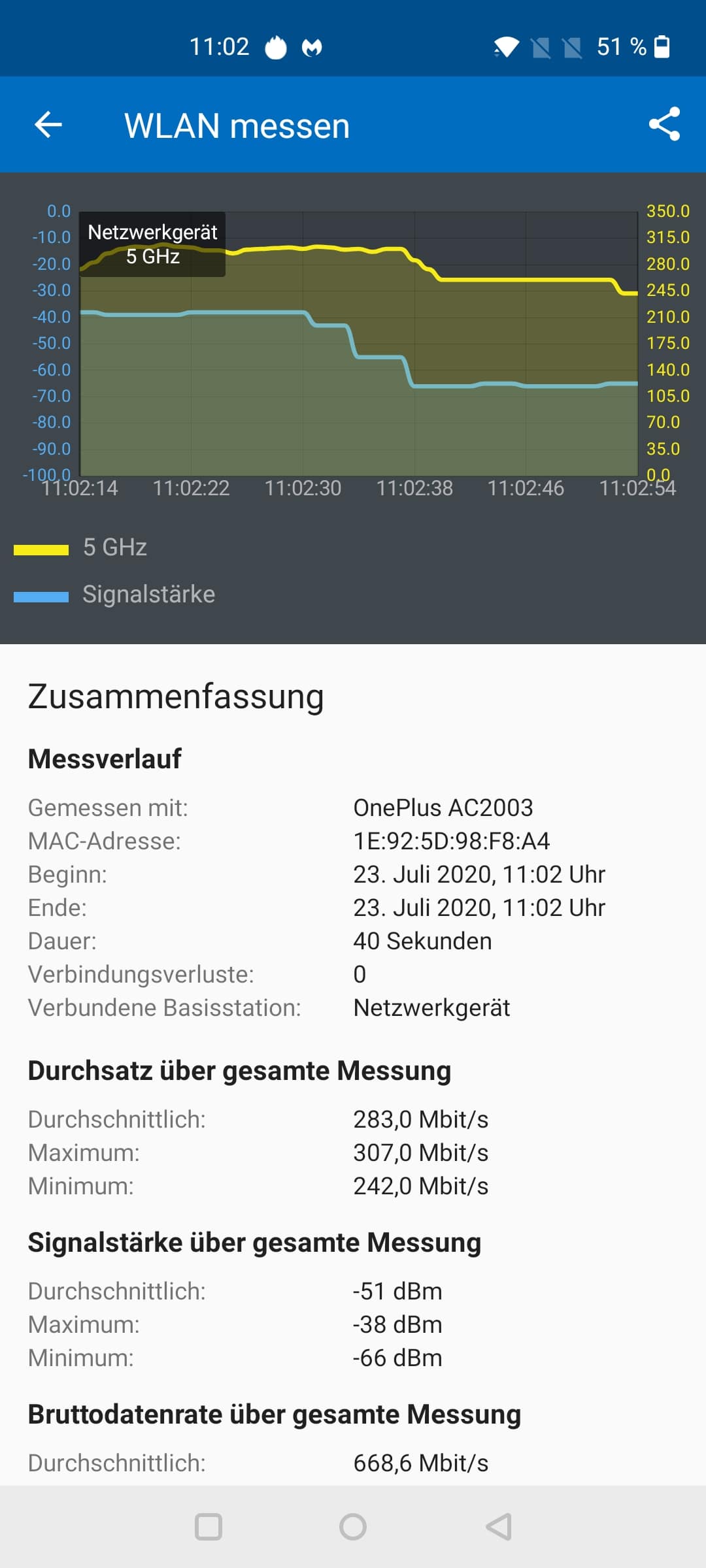Go back from WLAN messen

[x=48, y=124]
